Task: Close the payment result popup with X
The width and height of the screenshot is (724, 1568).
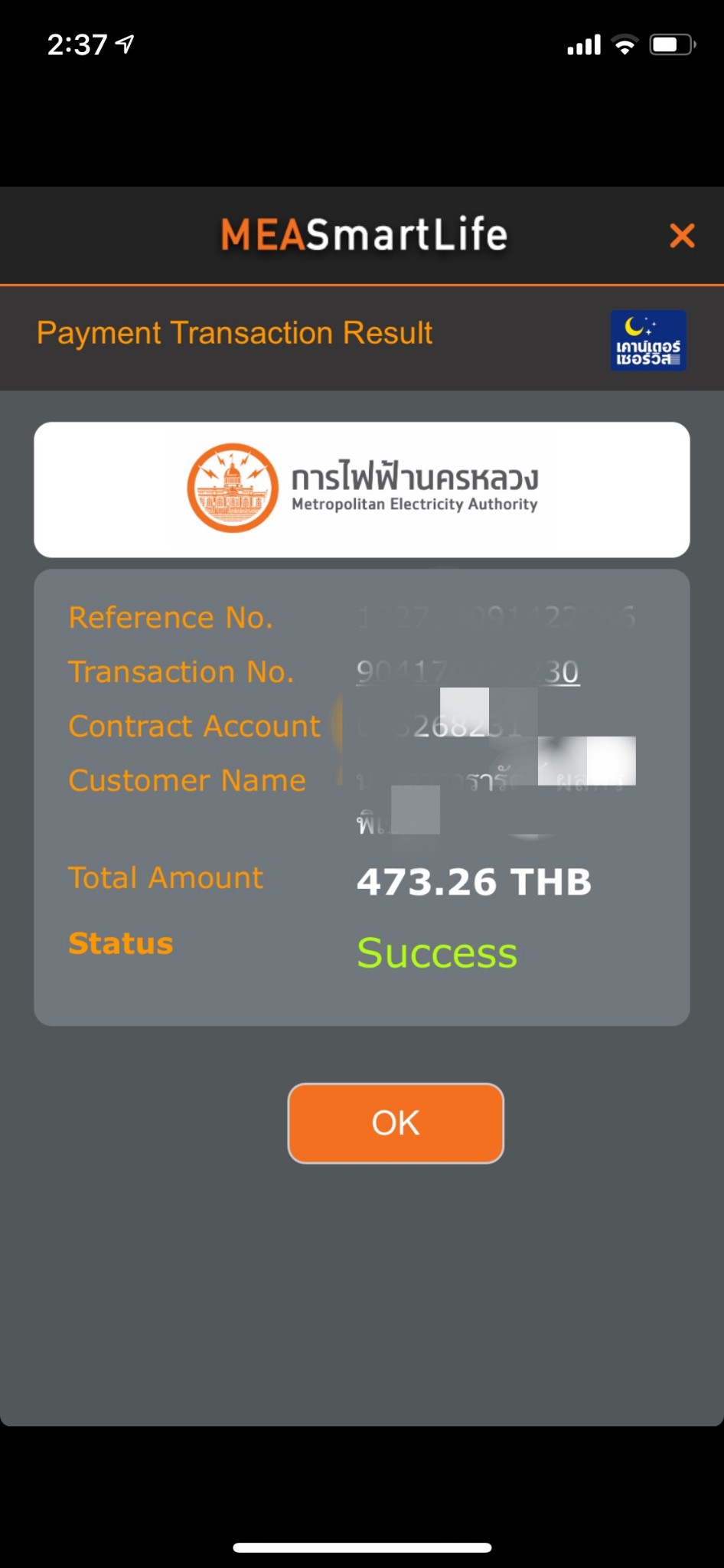Action: click(682, 236)
